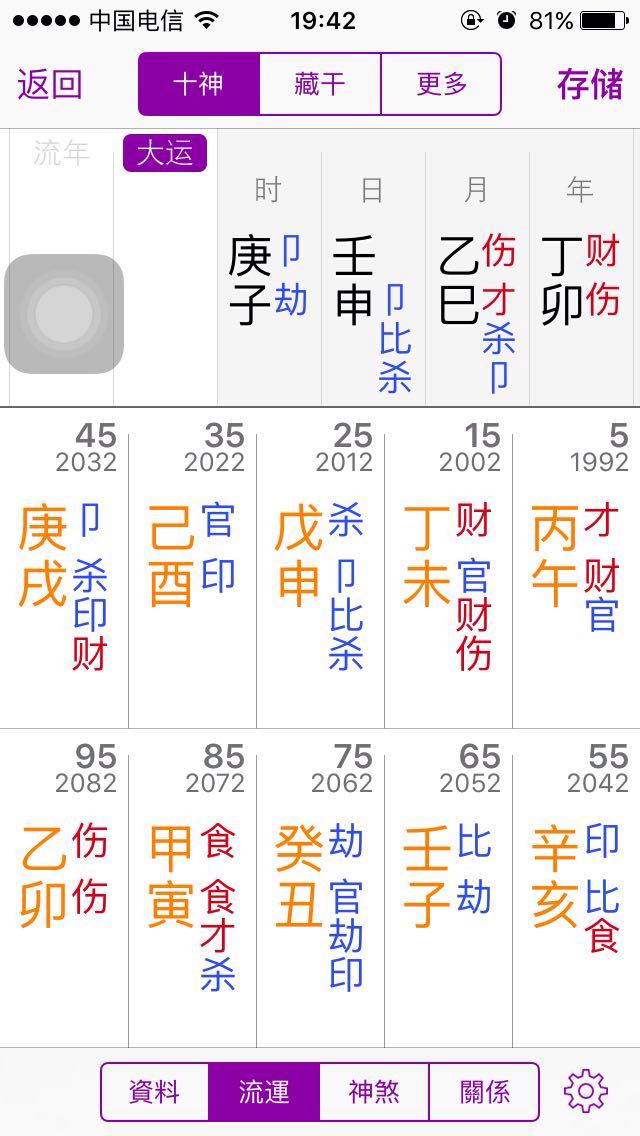Open the settings gear icon
The height and width of the screenshot is (1136, 640).
pyautogui.click(x=586, y=1091)
